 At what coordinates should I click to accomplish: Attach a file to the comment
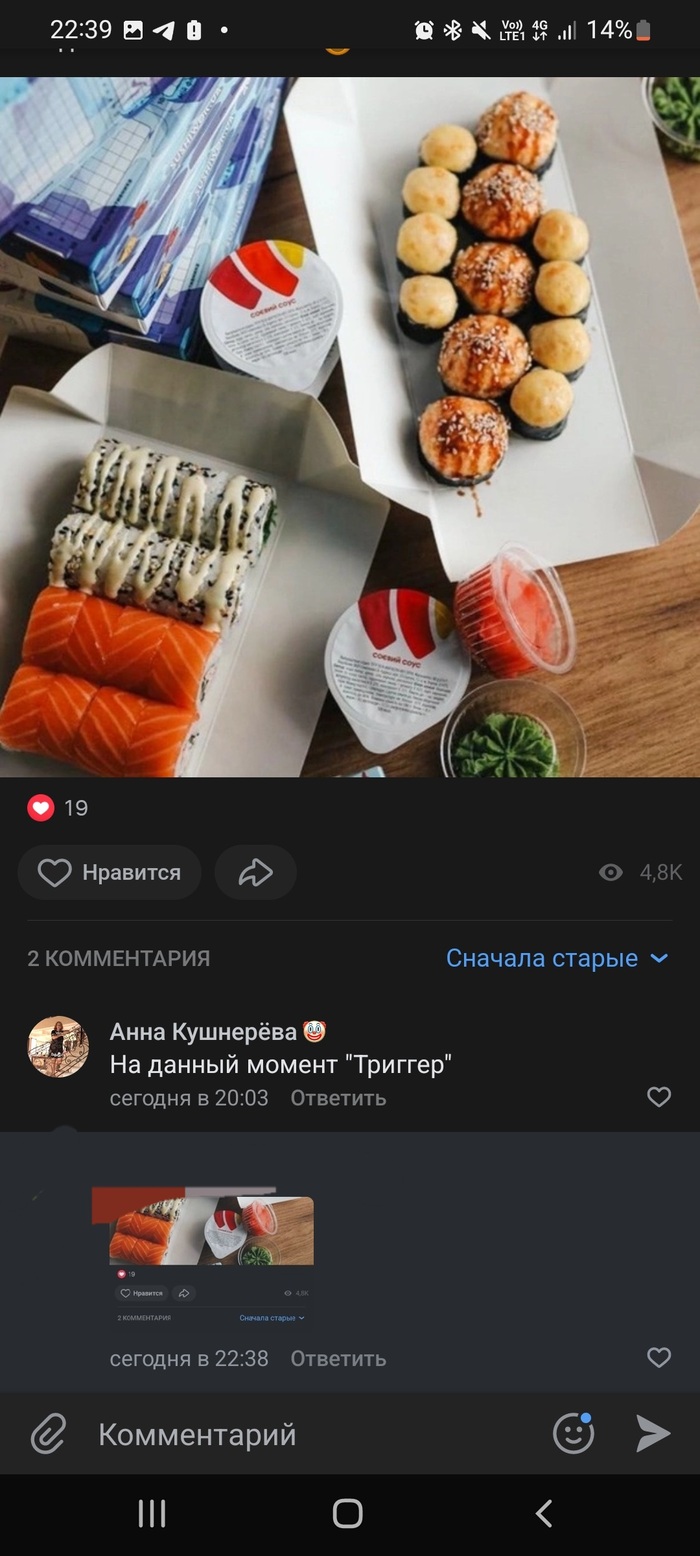47,1434
